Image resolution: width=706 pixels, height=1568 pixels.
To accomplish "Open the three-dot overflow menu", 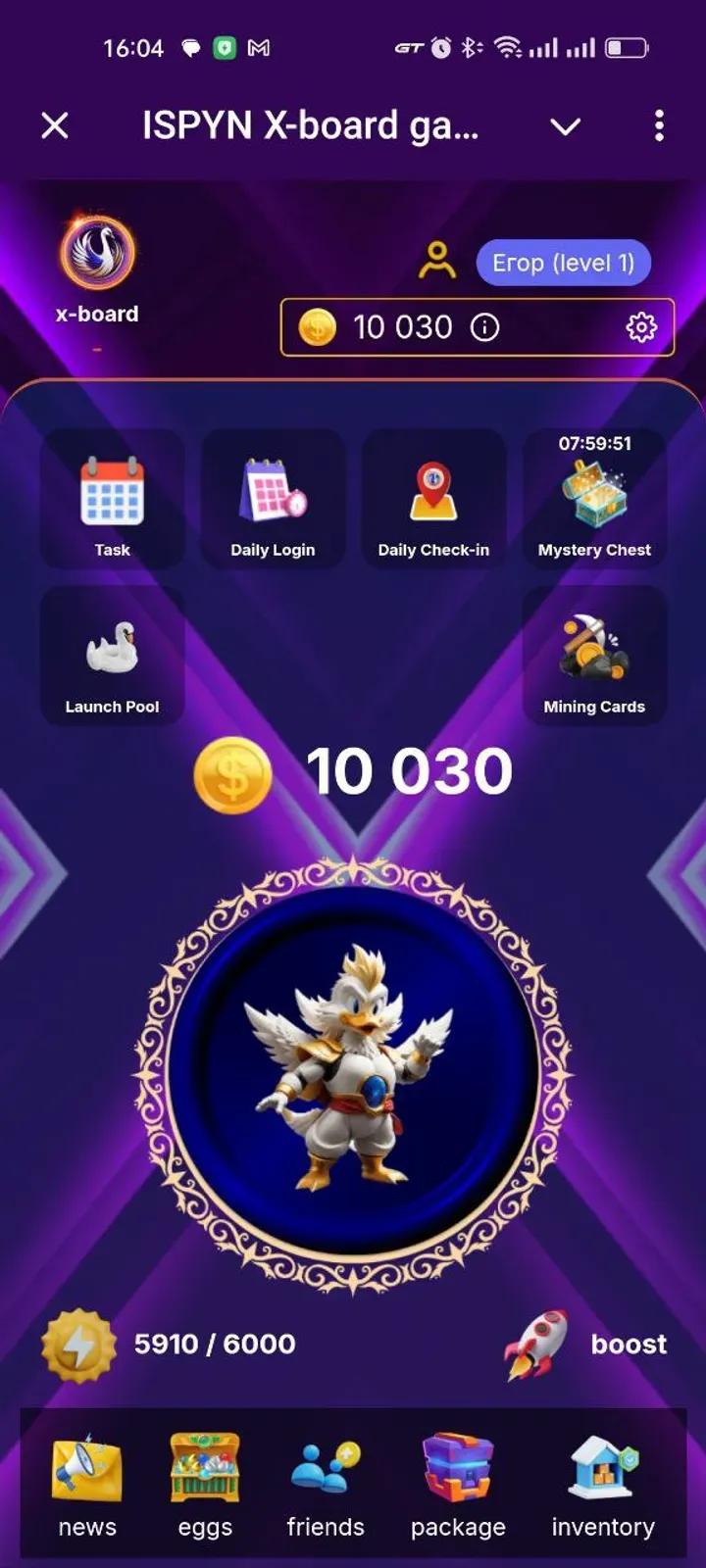I will click(659, 125).
